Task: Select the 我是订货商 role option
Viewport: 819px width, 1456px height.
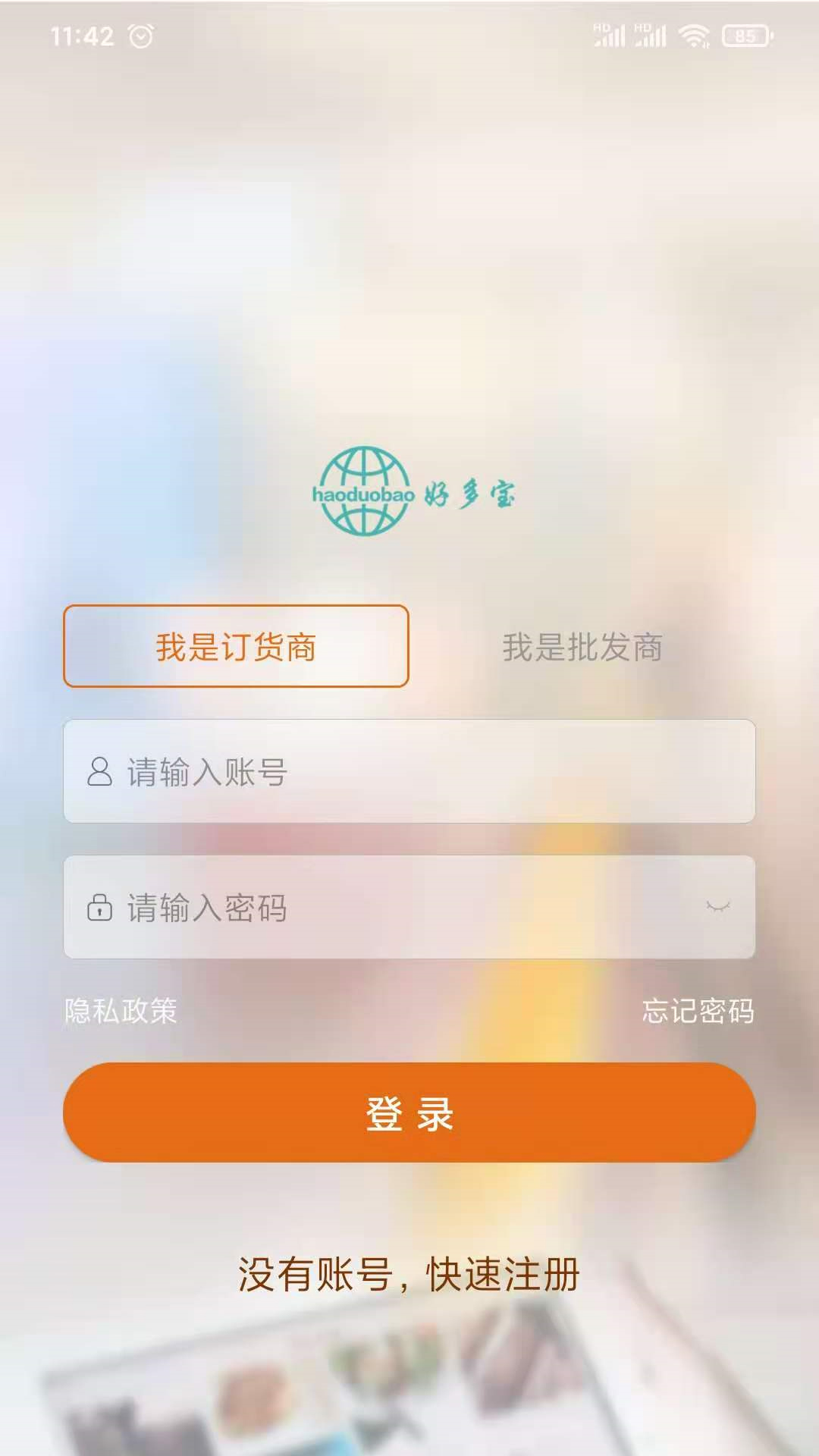Action: (237, 646)
